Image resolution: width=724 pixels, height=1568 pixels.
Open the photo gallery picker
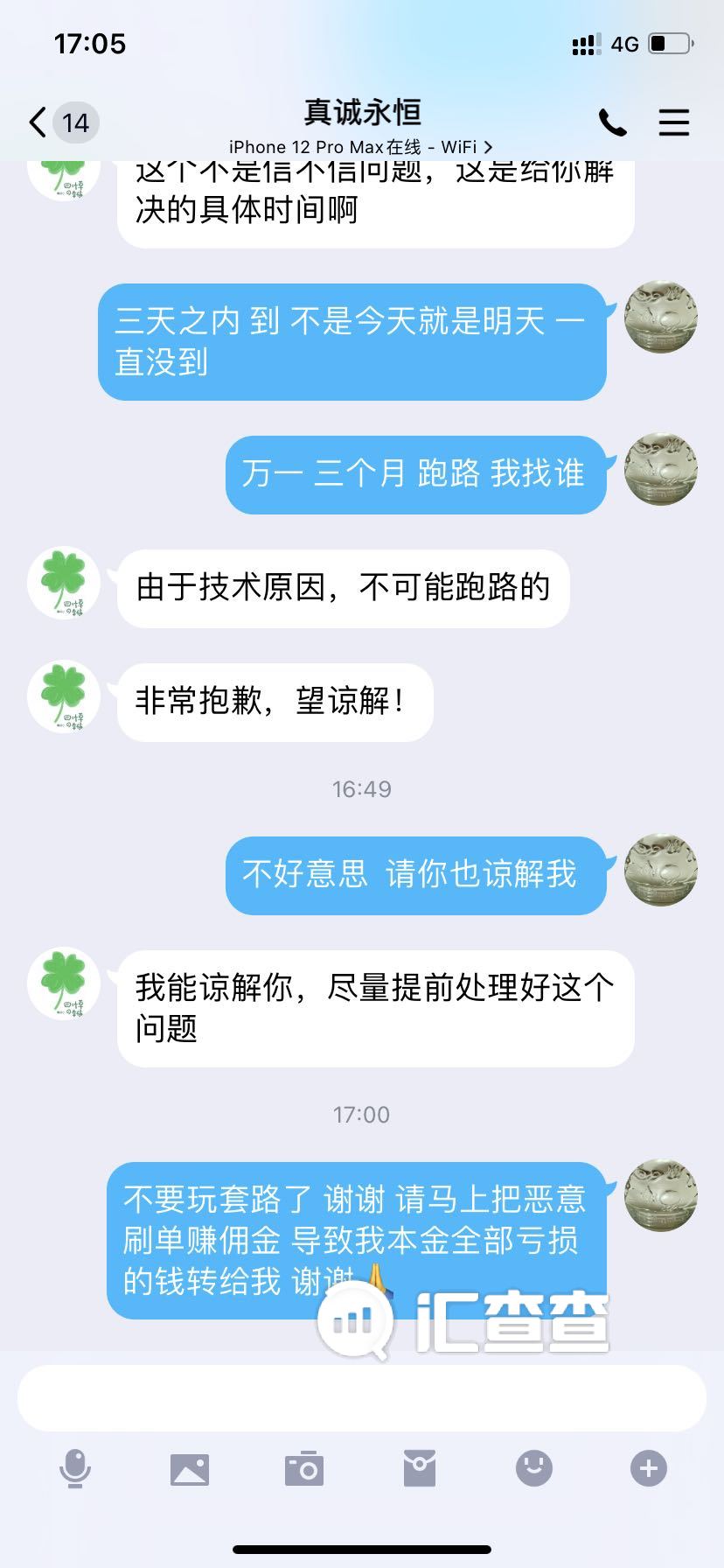coord(190,1468)
